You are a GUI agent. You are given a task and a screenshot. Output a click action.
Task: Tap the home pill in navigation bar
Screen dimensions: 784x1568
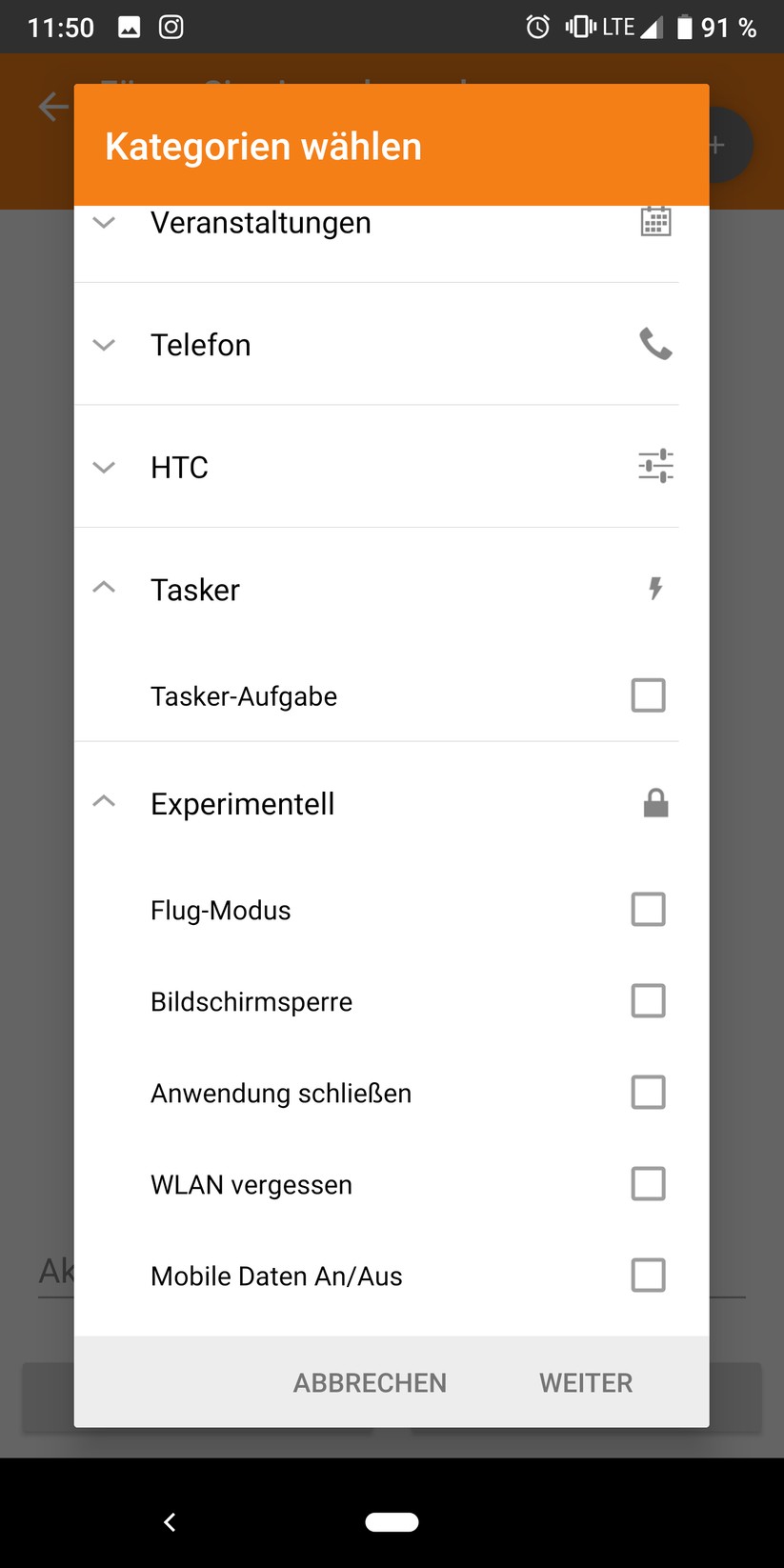tap(392, 1522)
